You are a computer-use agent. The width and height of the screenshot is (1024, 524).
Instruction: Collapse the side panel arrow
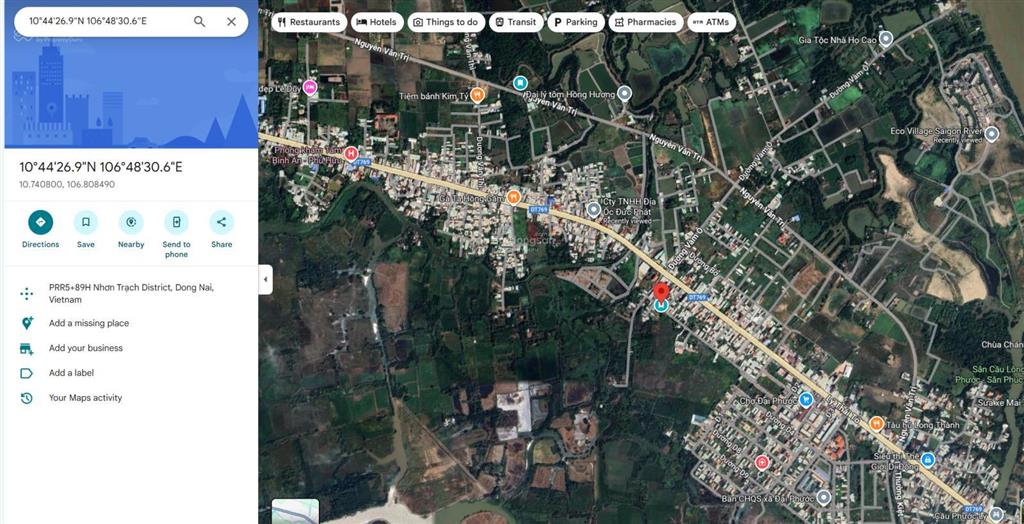pyautogui.click(x=266, y=279)
